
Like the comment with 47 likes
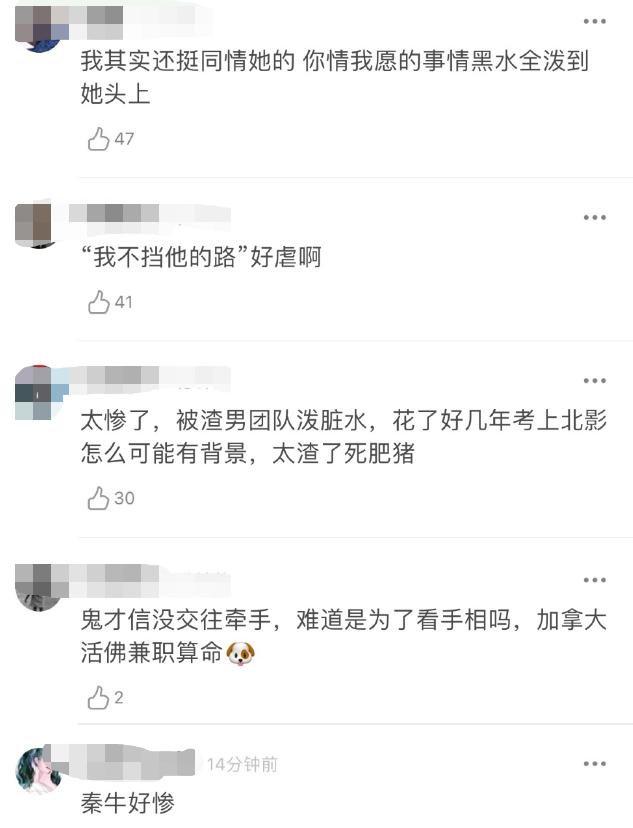click(x=98, y=140)
